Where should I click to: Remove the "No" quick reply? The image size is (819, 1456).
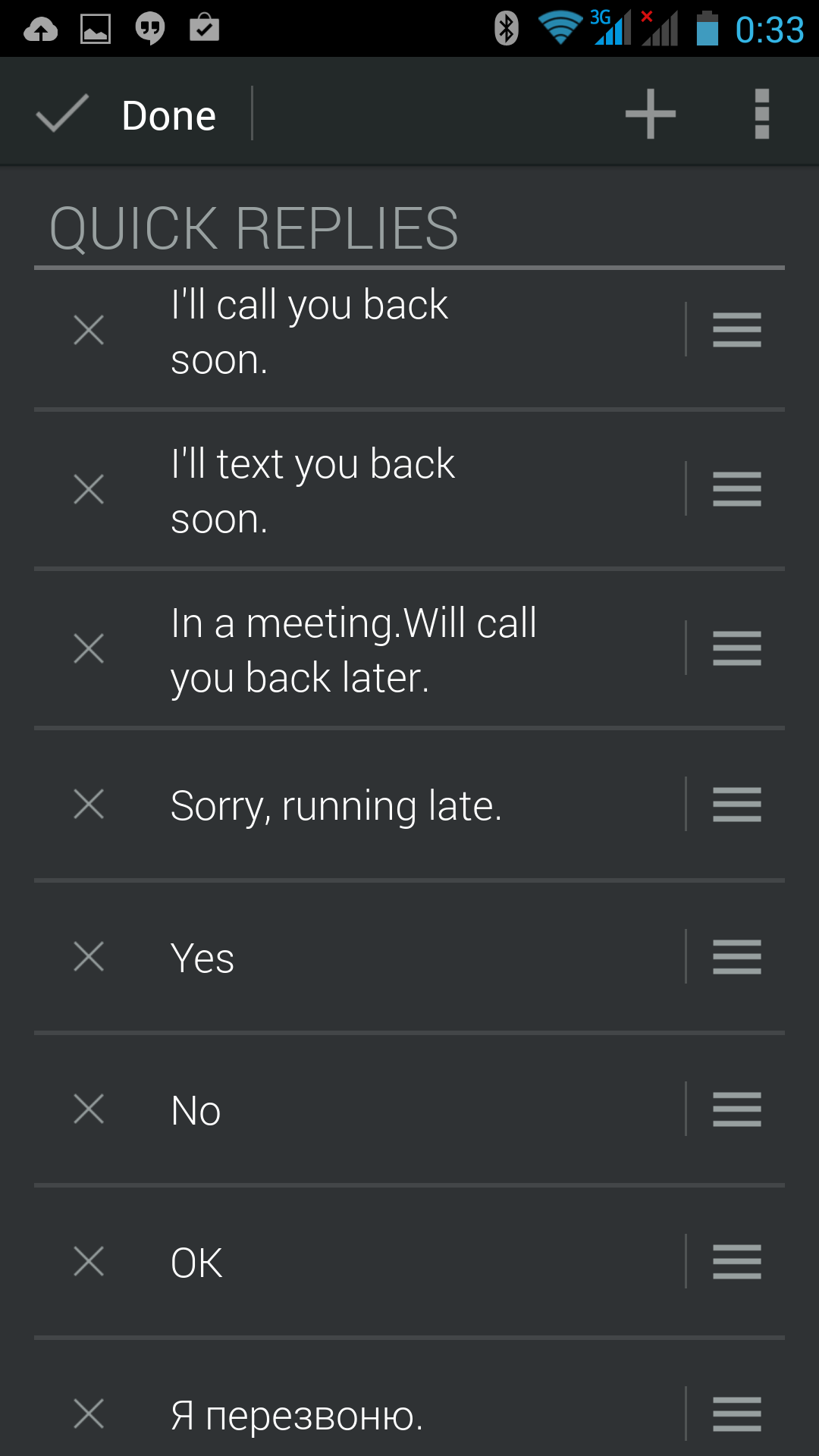coord(89,1109)
